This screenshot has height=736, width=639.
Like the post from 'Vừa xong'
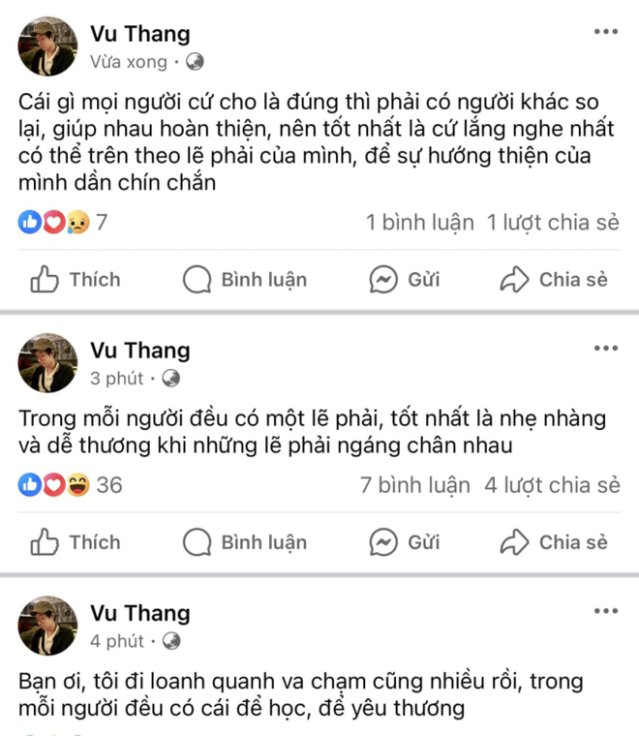[75, 279]
